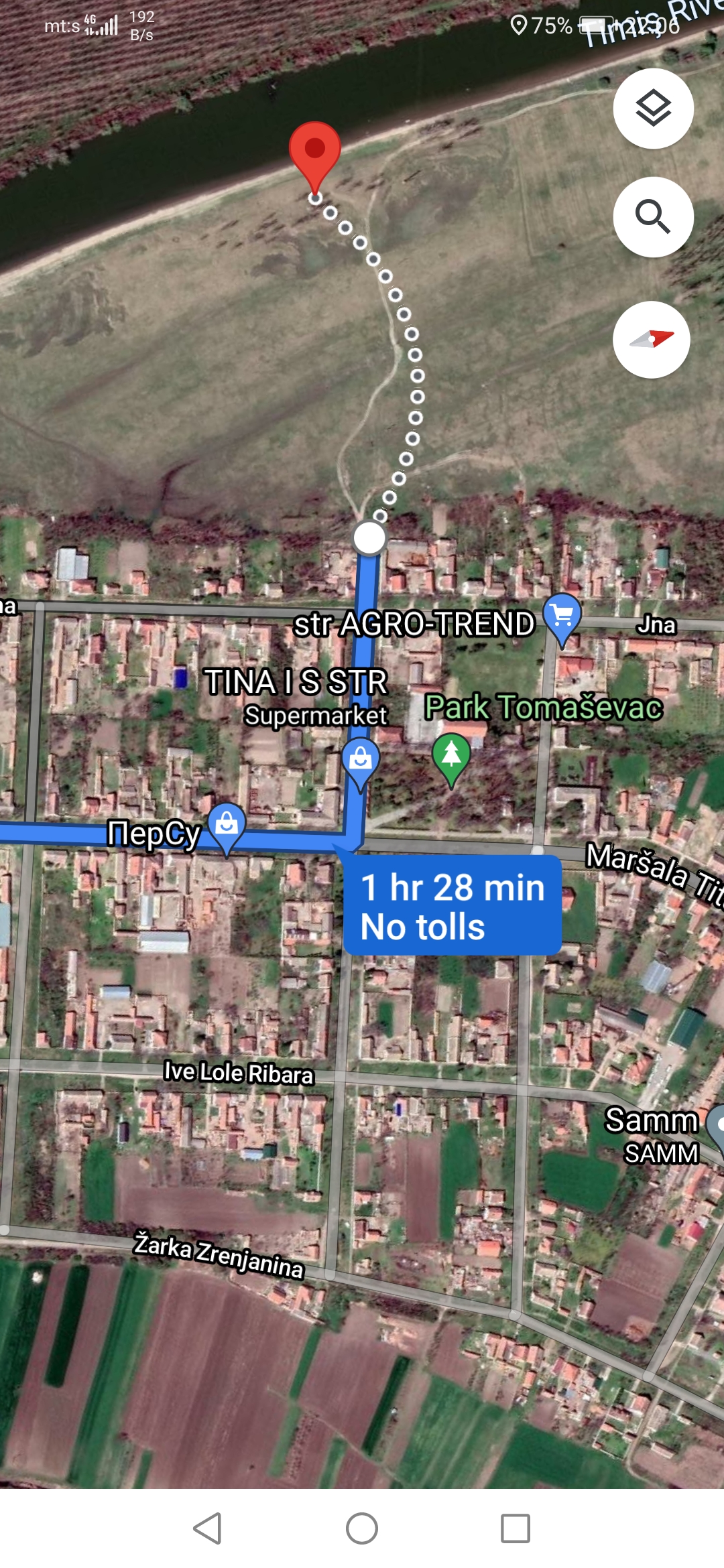Image resolution: width=724 pixels, height=1568 pixels.
Task: Open str AGRO-TREND shop marker
Action: [x=562, y=616]
